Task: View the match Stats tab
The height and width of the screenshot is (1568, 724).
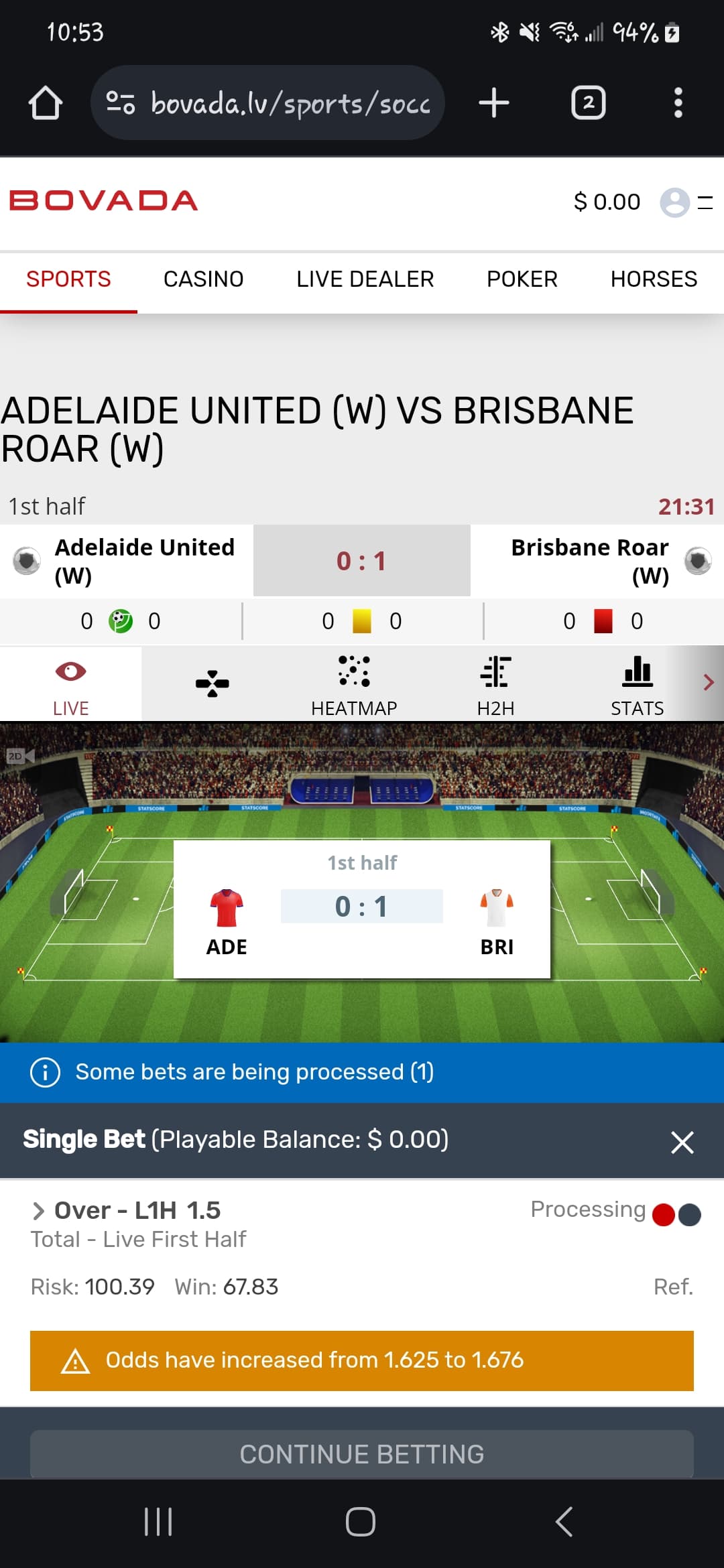Action: click(x=637, y=685)
